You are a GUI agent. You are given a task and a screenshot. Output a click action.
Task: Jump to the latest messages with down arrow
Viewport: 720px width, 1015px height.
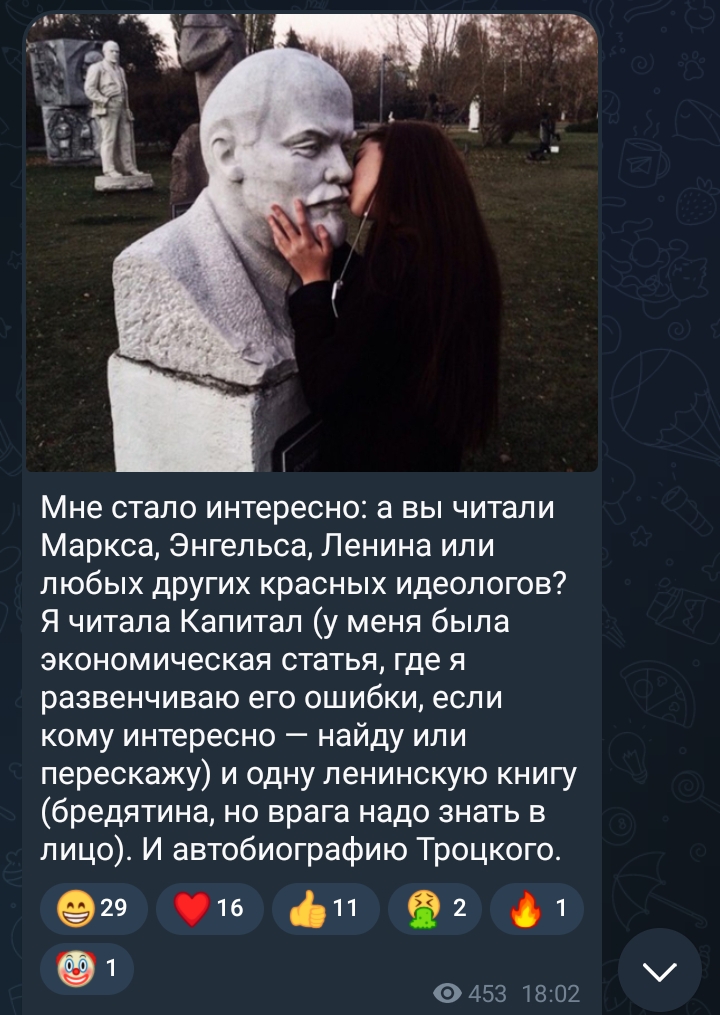pyautogui.click(x=659, y=970)
